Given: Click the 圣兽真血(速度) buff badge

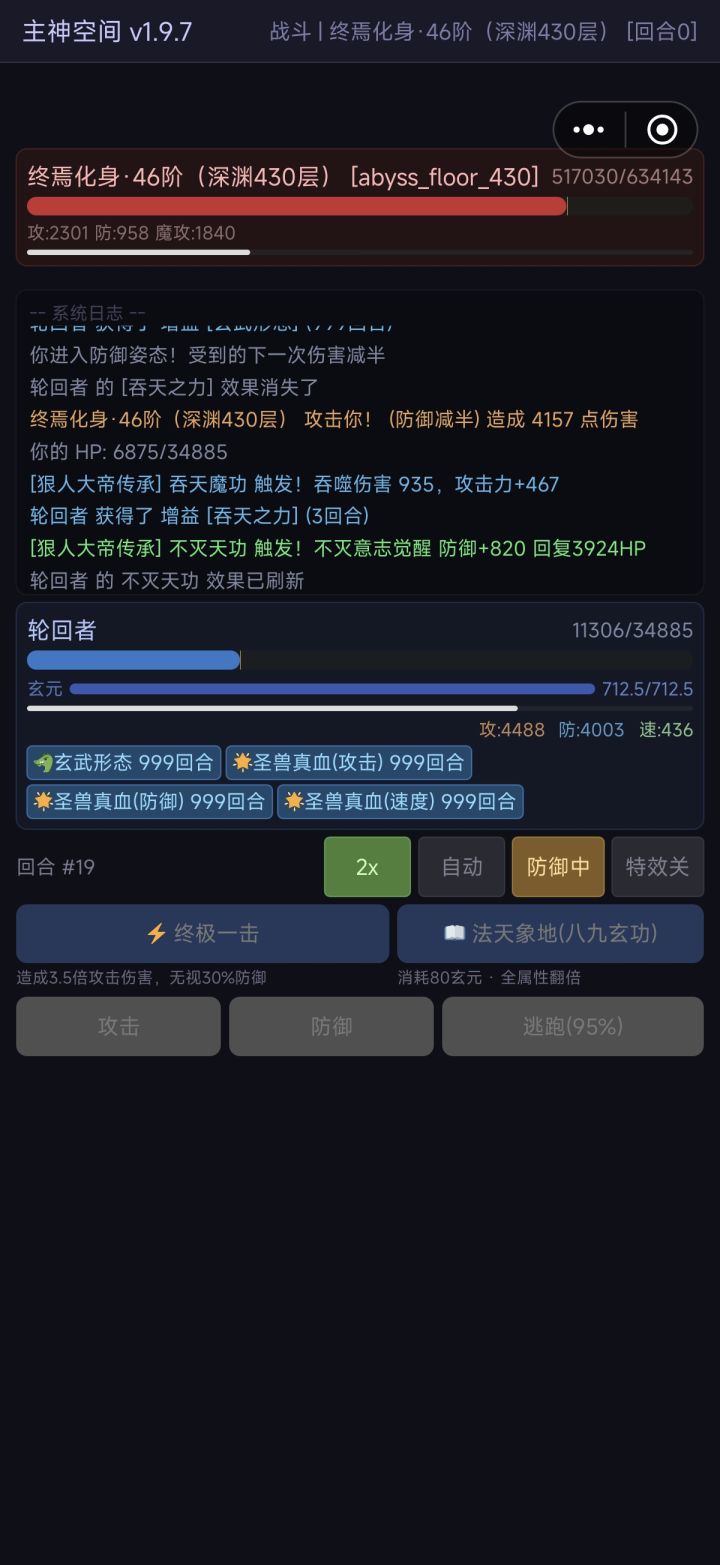Looking at the screenshot, I should 399,801.
